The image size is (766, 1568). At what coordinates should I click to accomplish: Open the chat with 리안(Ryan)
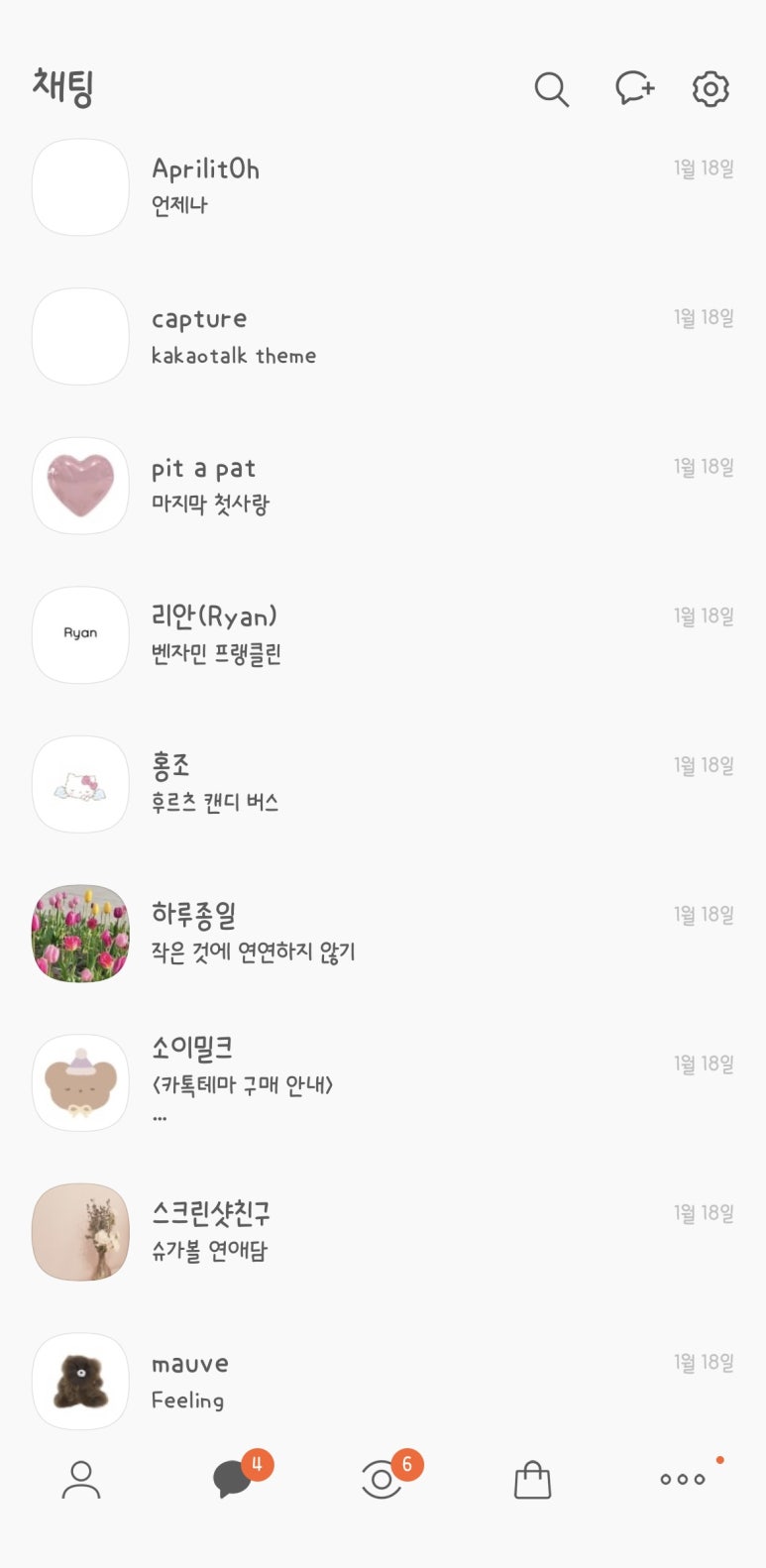[x=383, y=635]
